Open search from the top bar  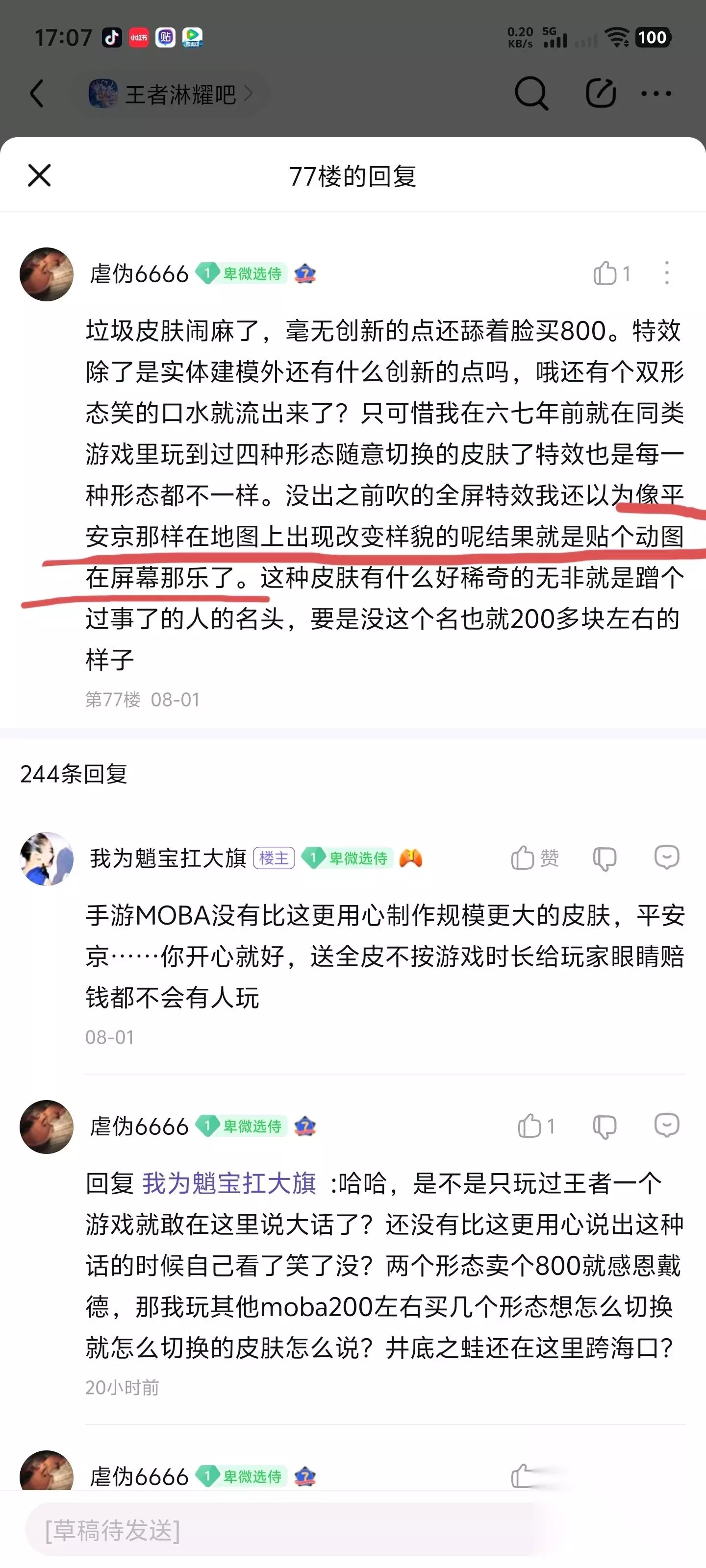pos(531,94)
